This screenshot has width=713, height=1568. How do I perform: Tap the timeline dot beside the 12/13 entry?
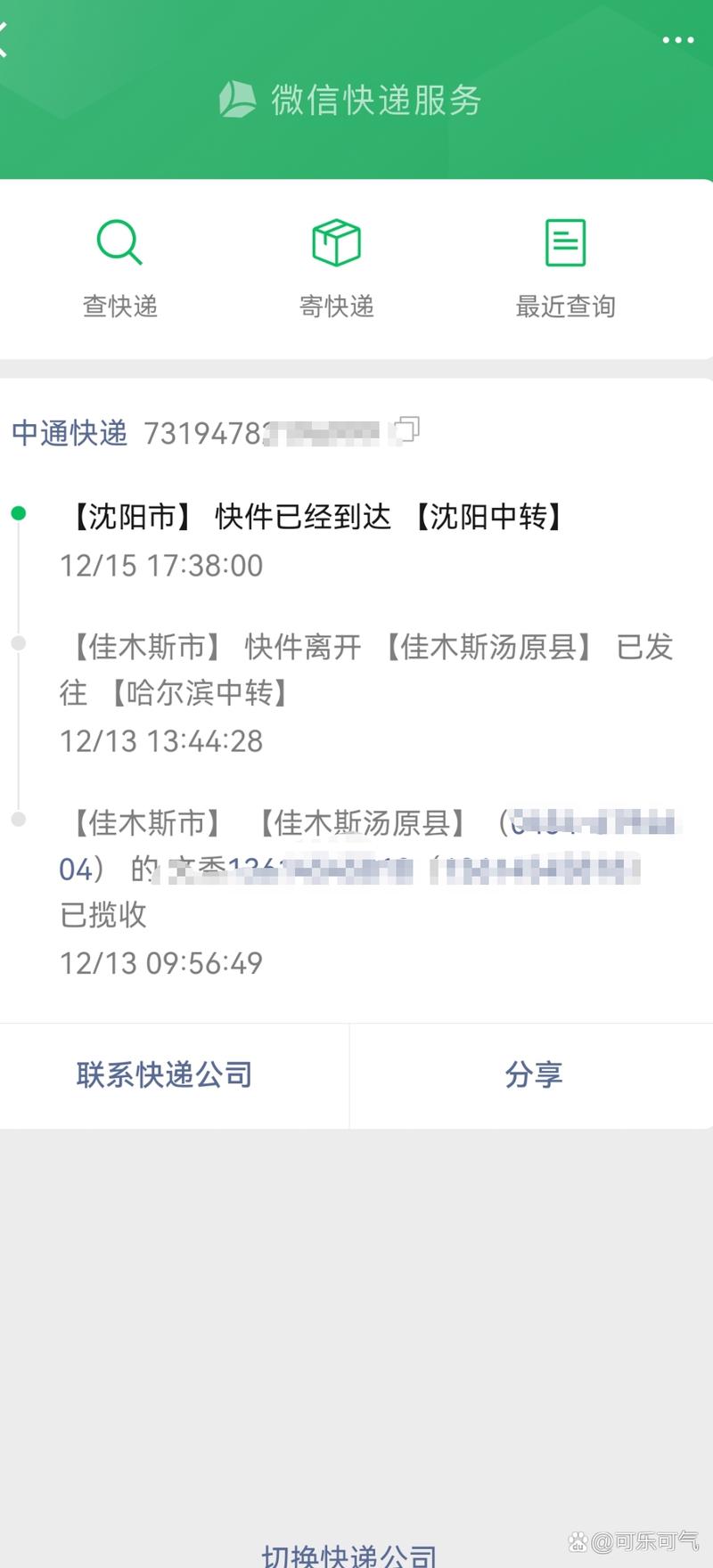pos(20,817)
